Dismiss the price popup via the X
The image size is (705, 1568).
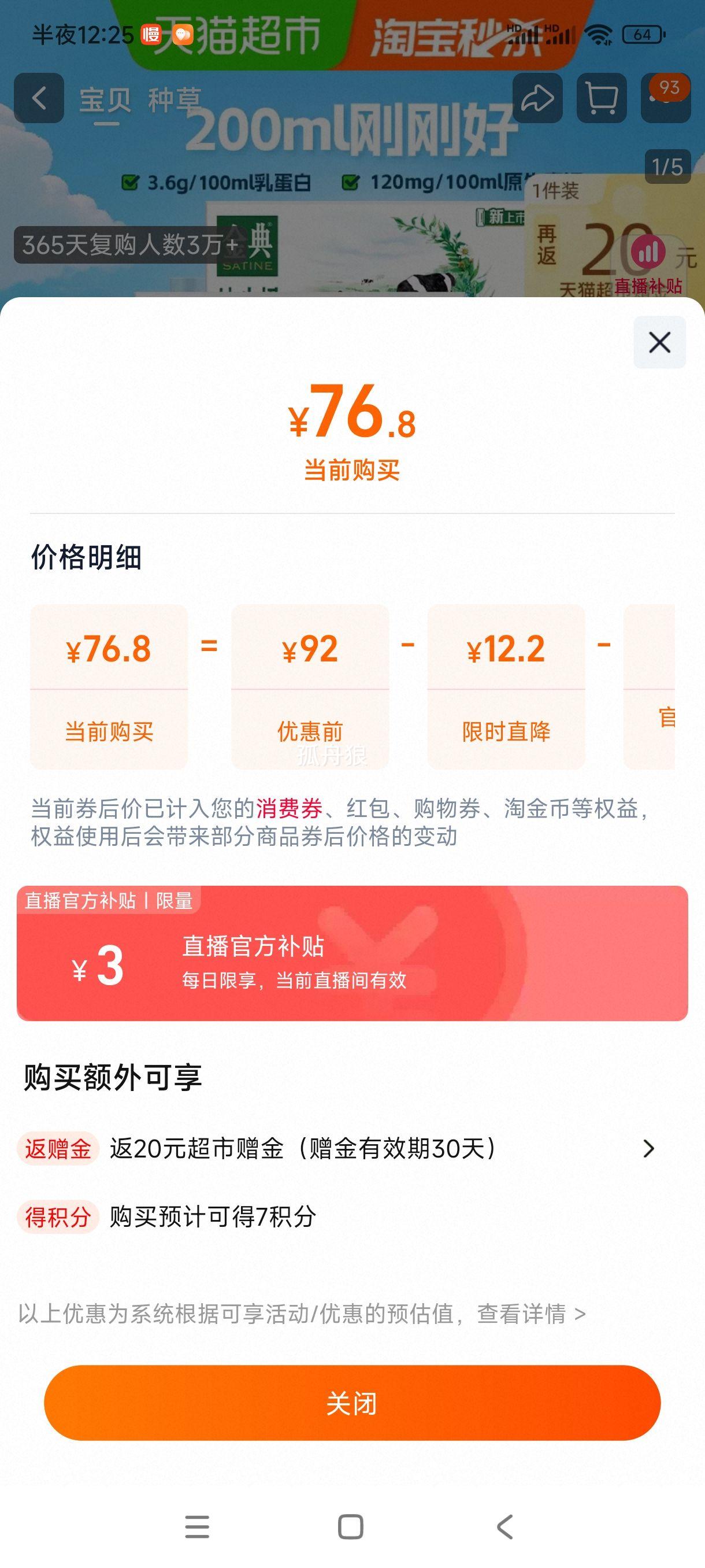pyautogui.click(x=659, y=343)
